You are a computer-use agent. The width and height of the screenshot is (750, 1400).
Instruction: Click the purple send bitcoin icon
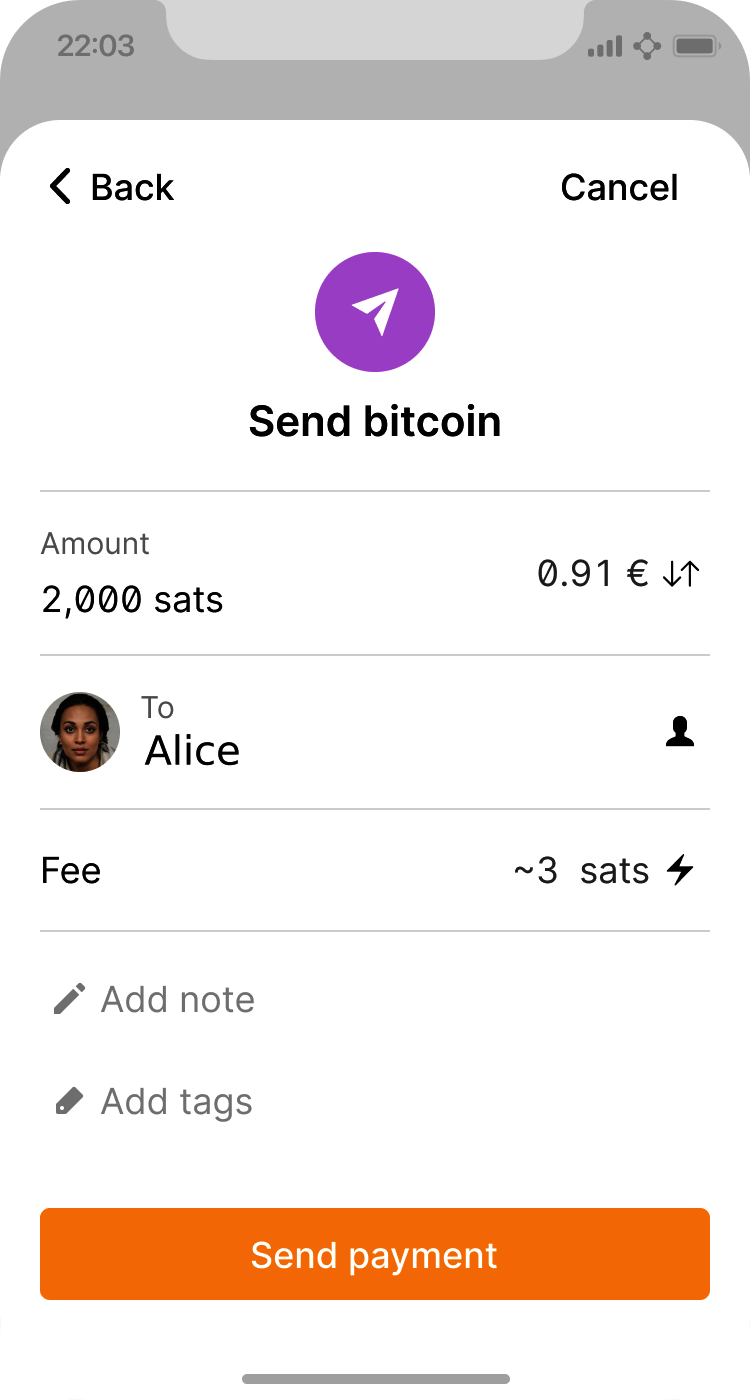(375, 311)
